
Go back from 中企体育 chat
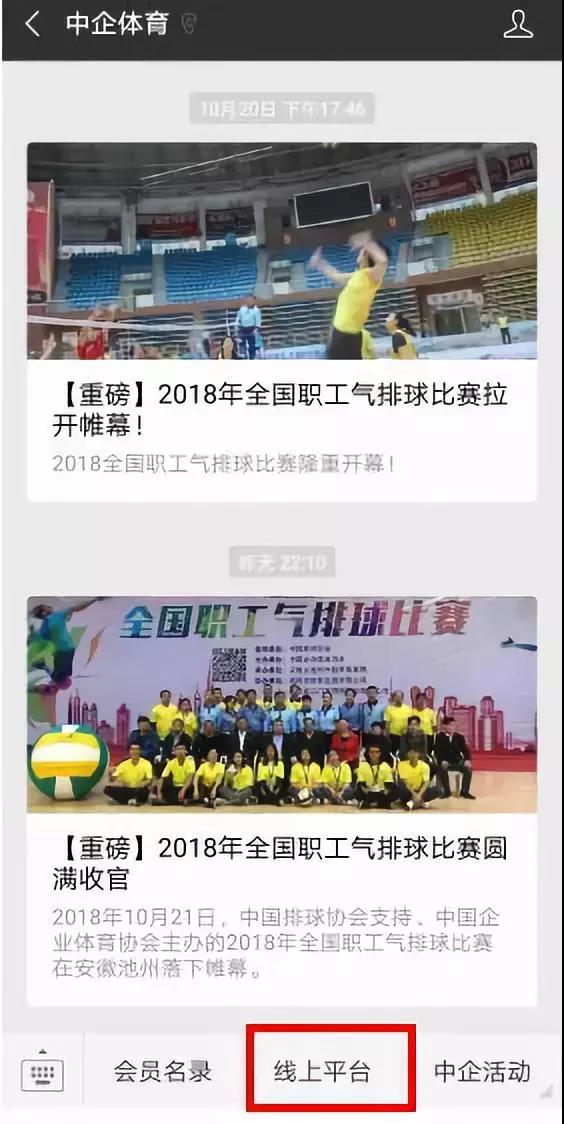[32, 24]
